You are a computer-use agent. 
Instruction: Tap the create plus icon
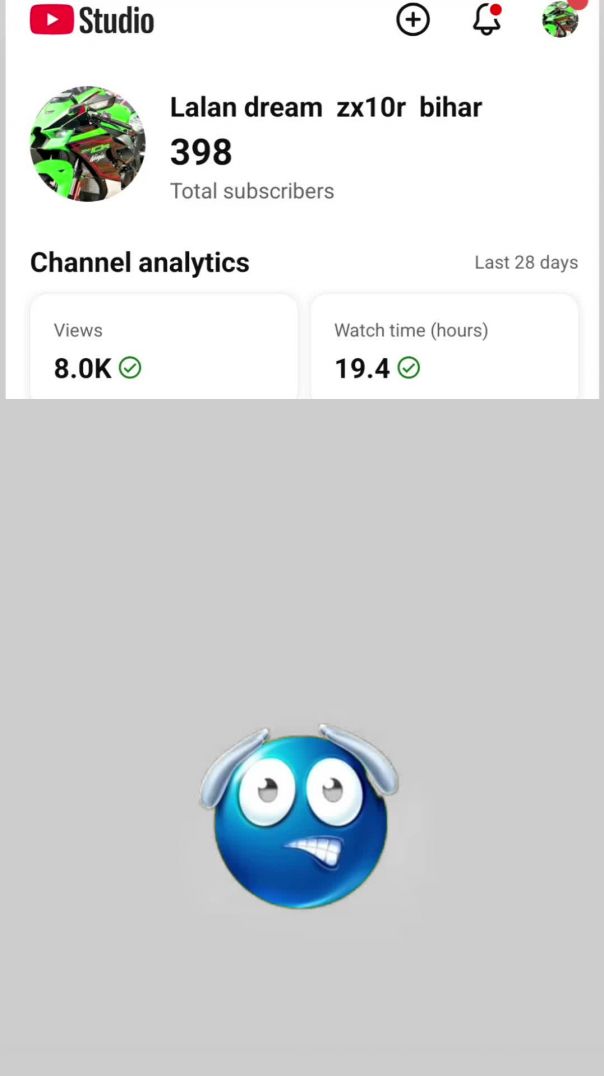(413, 20)
